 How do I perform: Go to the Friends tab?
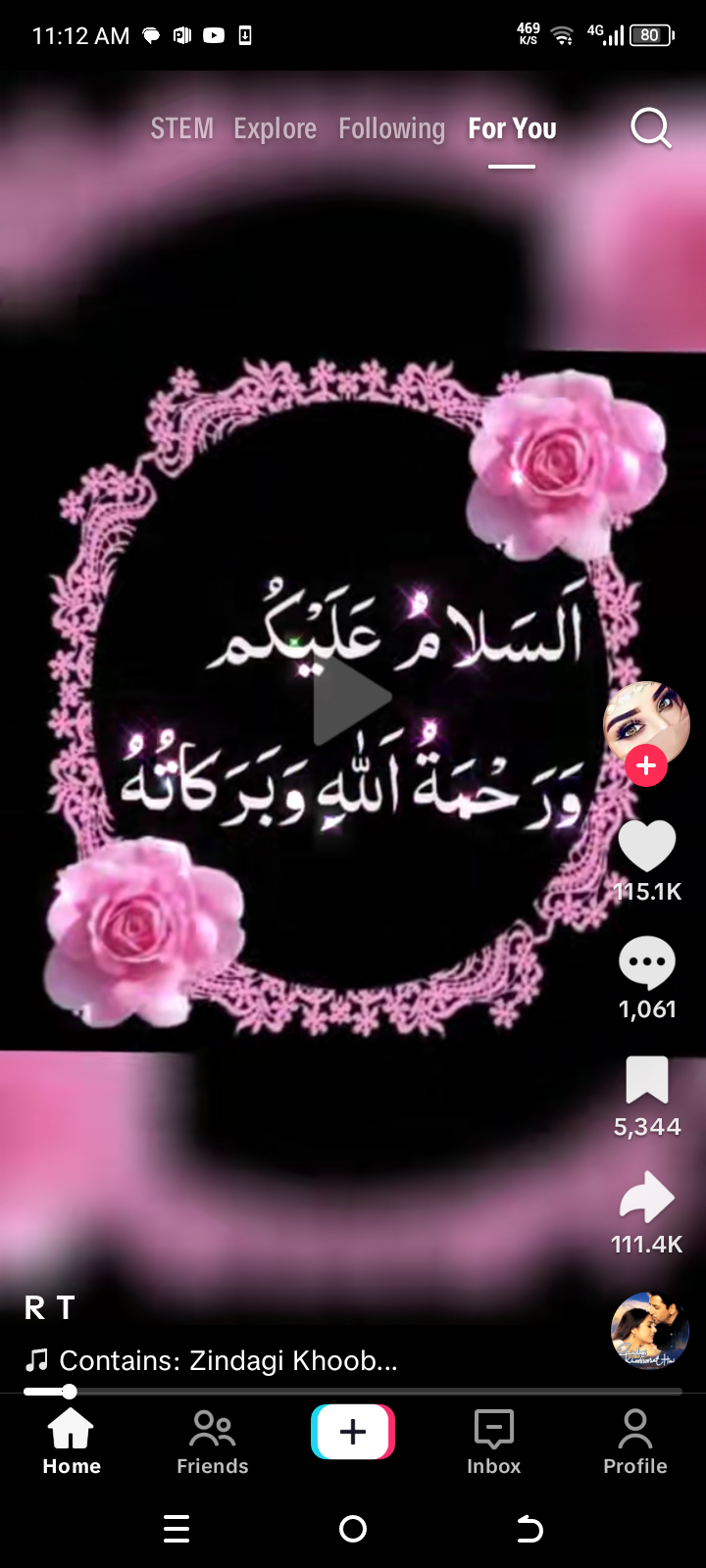212,1443
